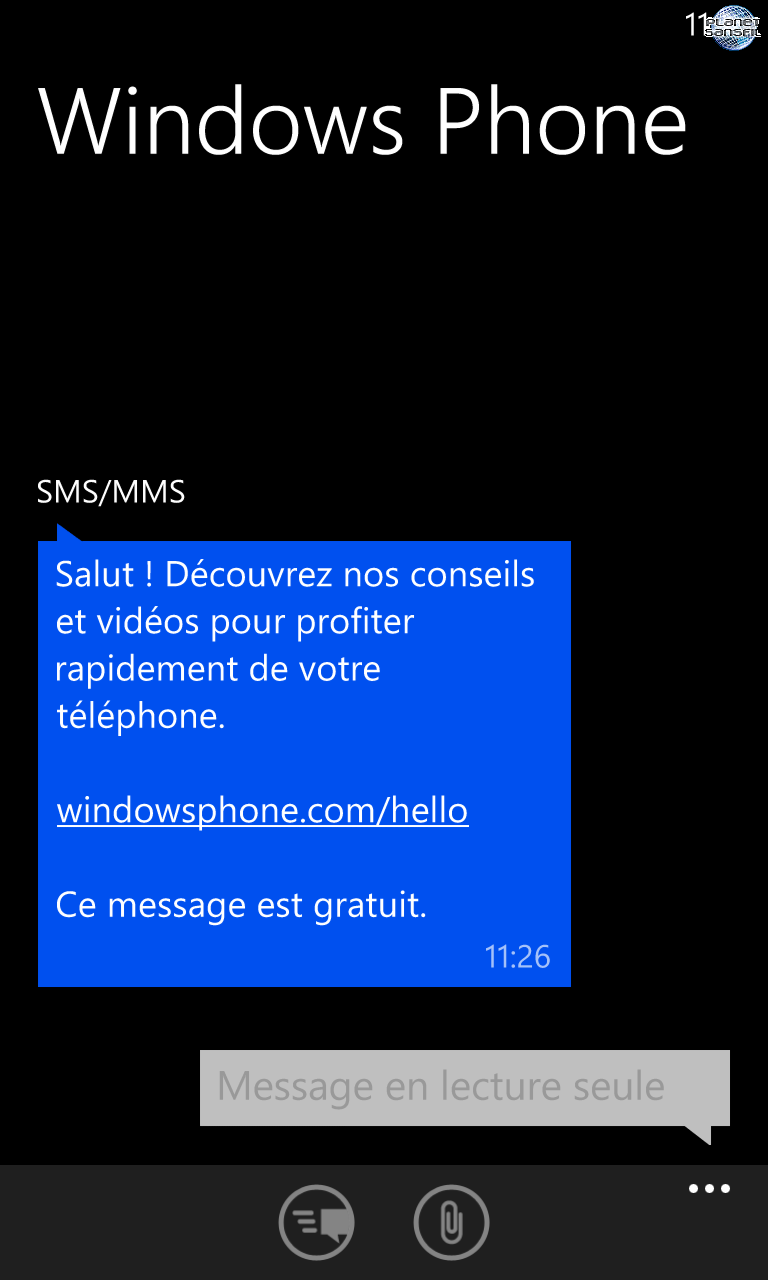Tap the send message icon
This screenshot has height=1280, width=768.
316,1221
